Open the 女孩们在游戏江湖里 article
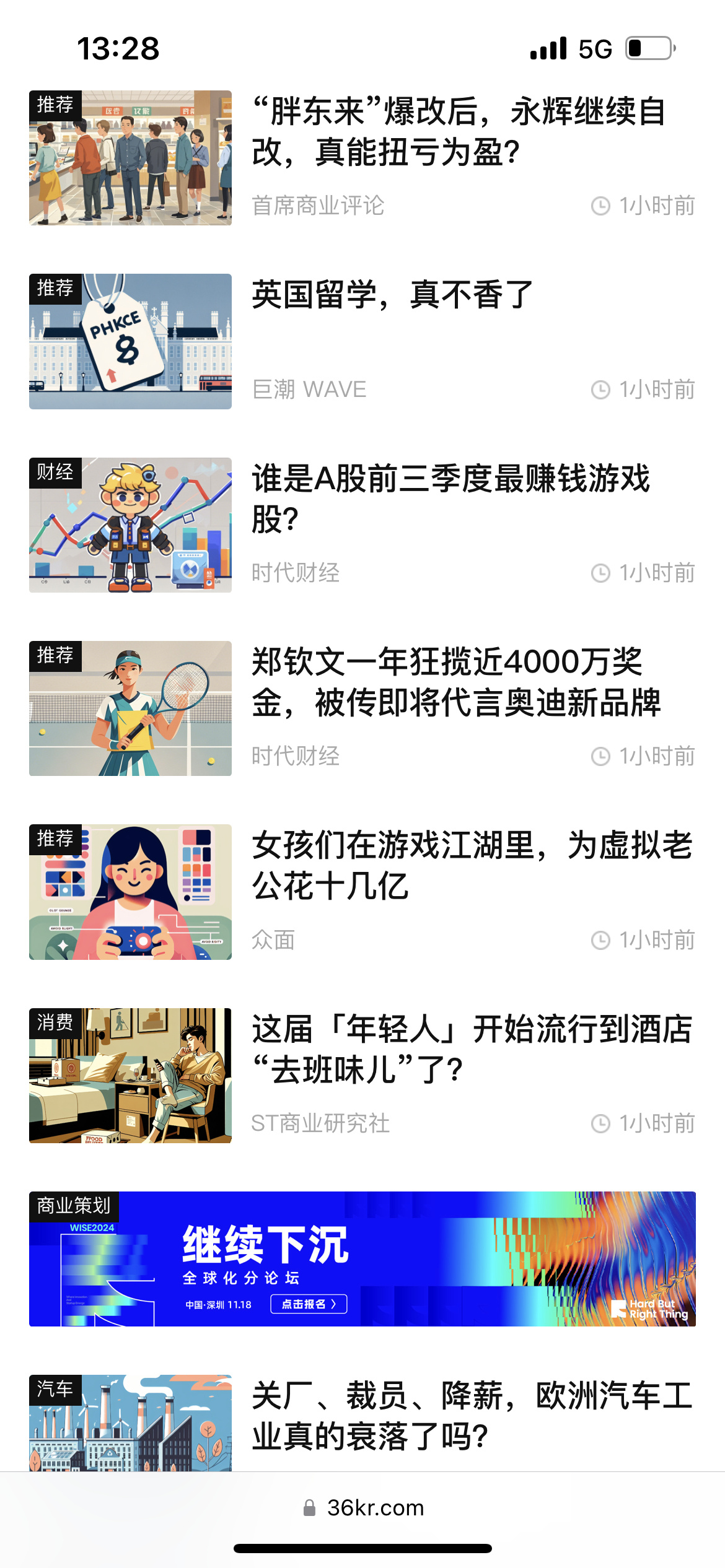 click(472, 865)
